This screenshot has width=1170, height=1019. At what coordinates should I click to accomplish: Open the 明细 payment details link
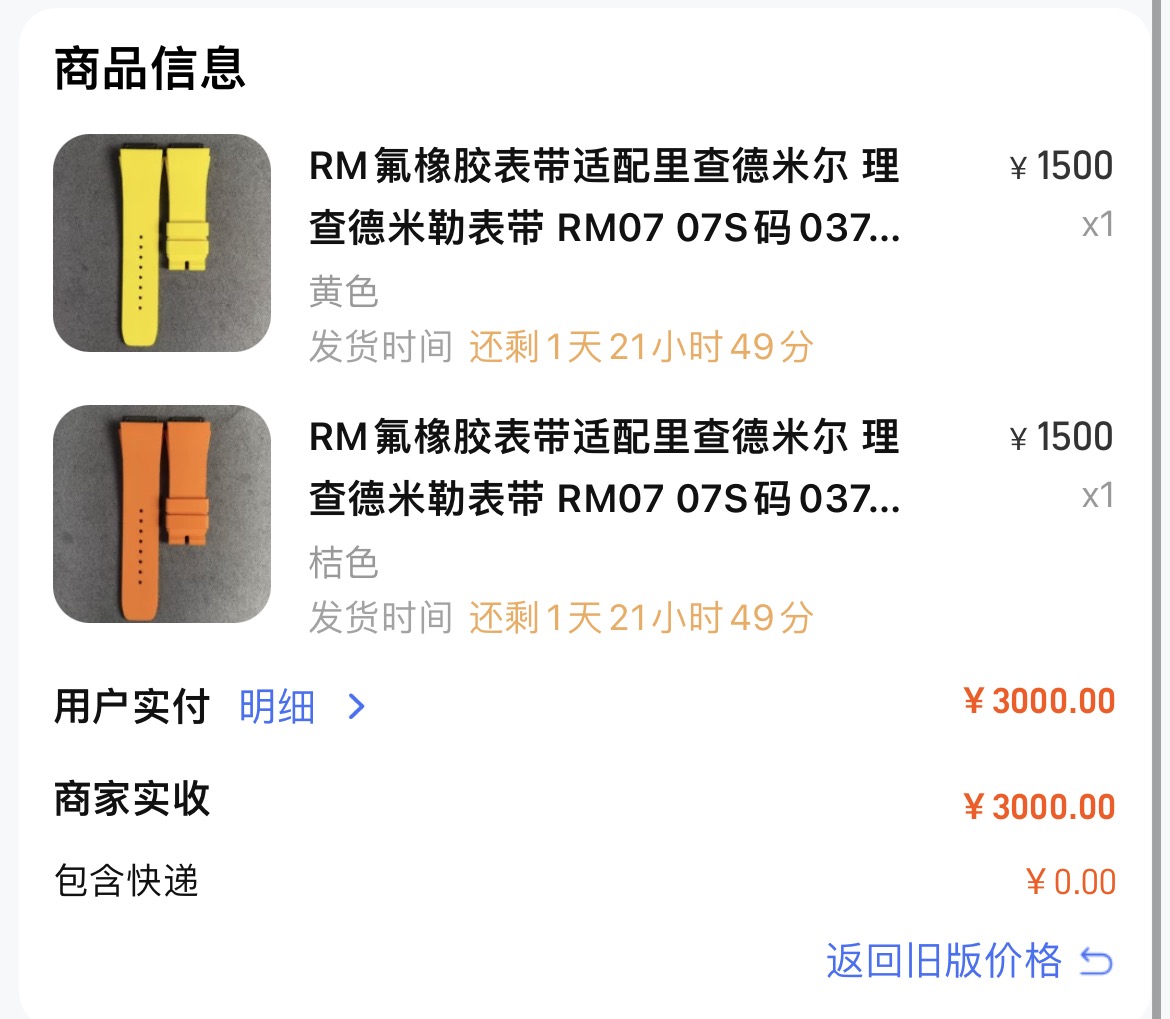(301, 707)
